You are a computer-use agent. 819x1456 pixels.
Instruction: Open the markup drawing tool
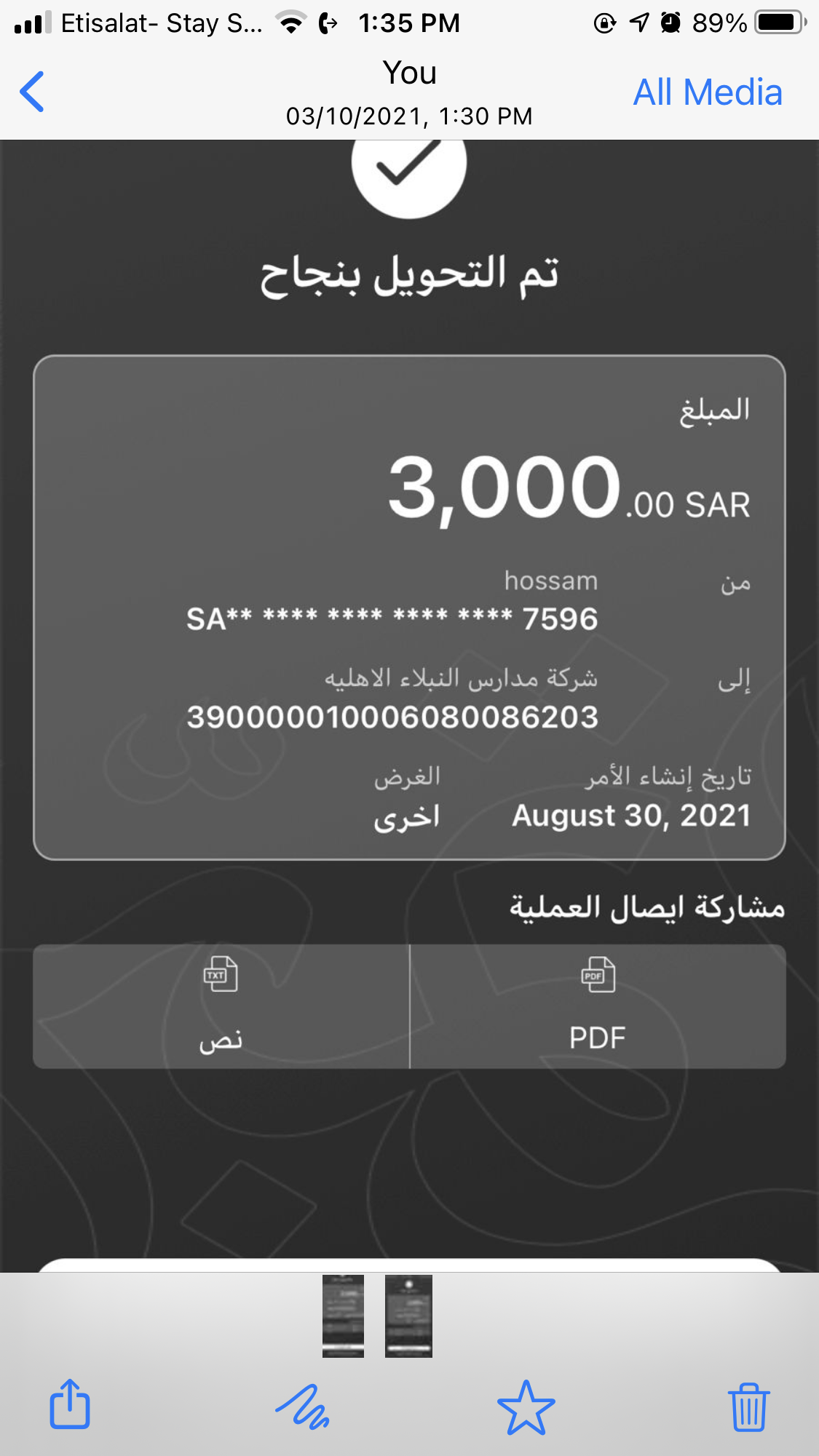[303, 1407]
